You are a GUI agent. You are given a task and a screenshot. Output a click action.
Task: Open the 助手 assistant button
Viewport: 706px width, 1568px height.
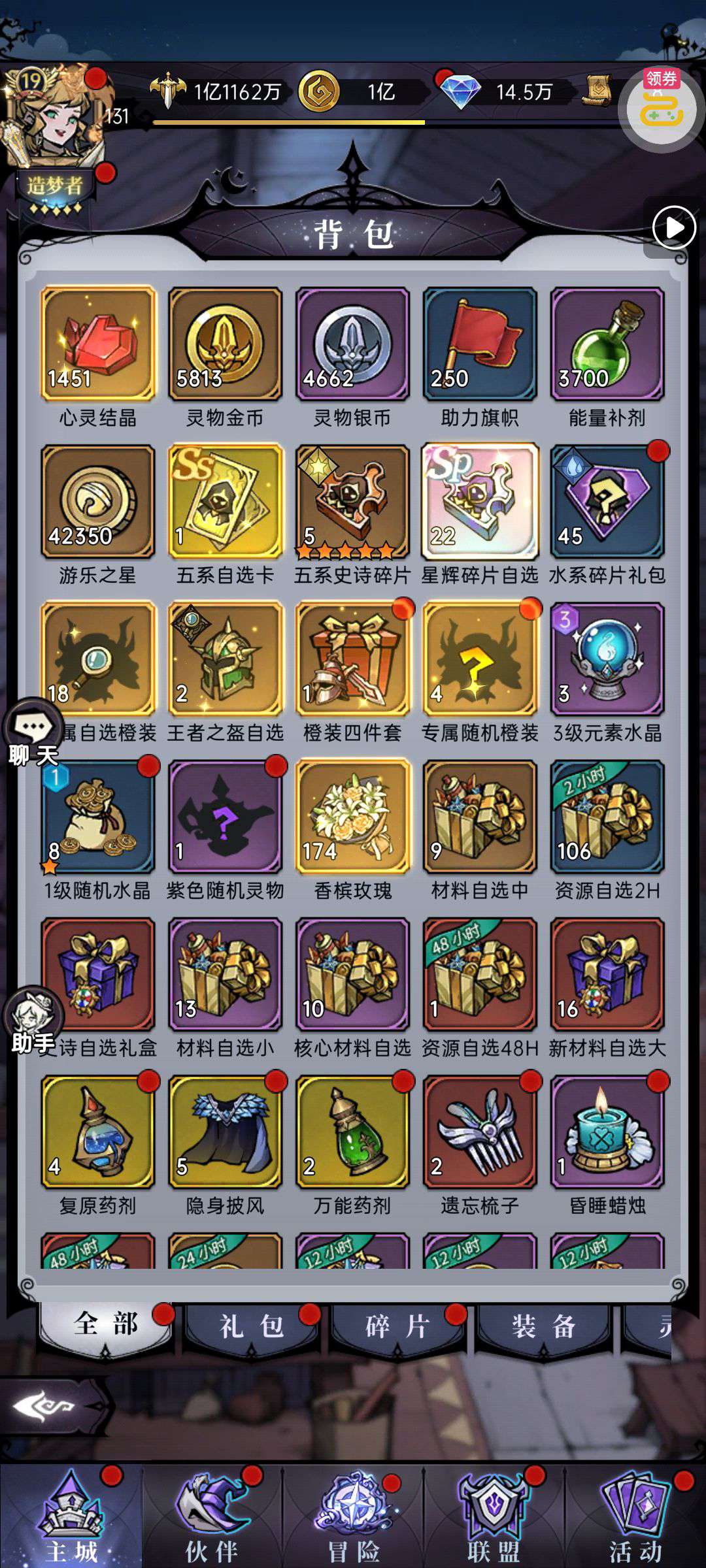point(33,1020)
